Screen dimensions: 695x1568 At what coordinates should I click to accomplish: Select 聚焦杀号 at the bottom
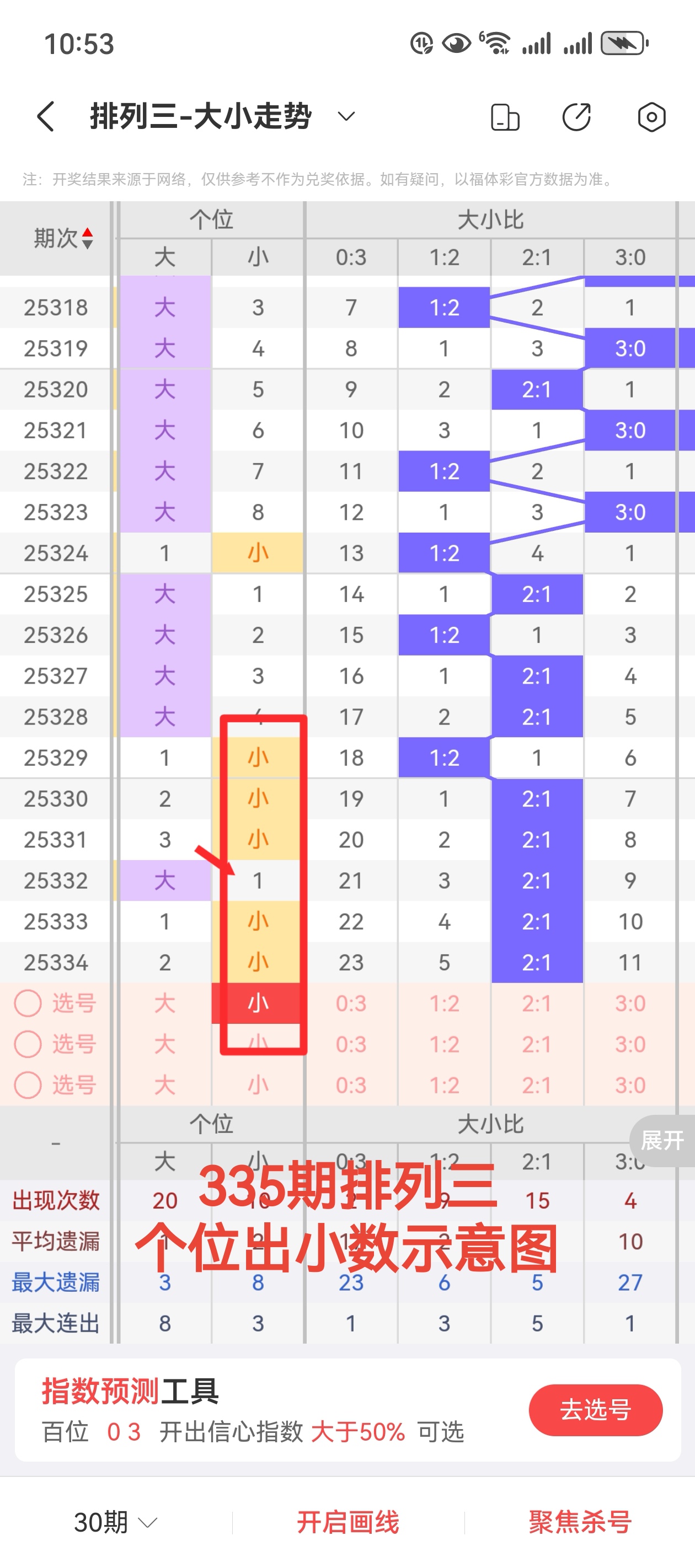pos(579,1522)
